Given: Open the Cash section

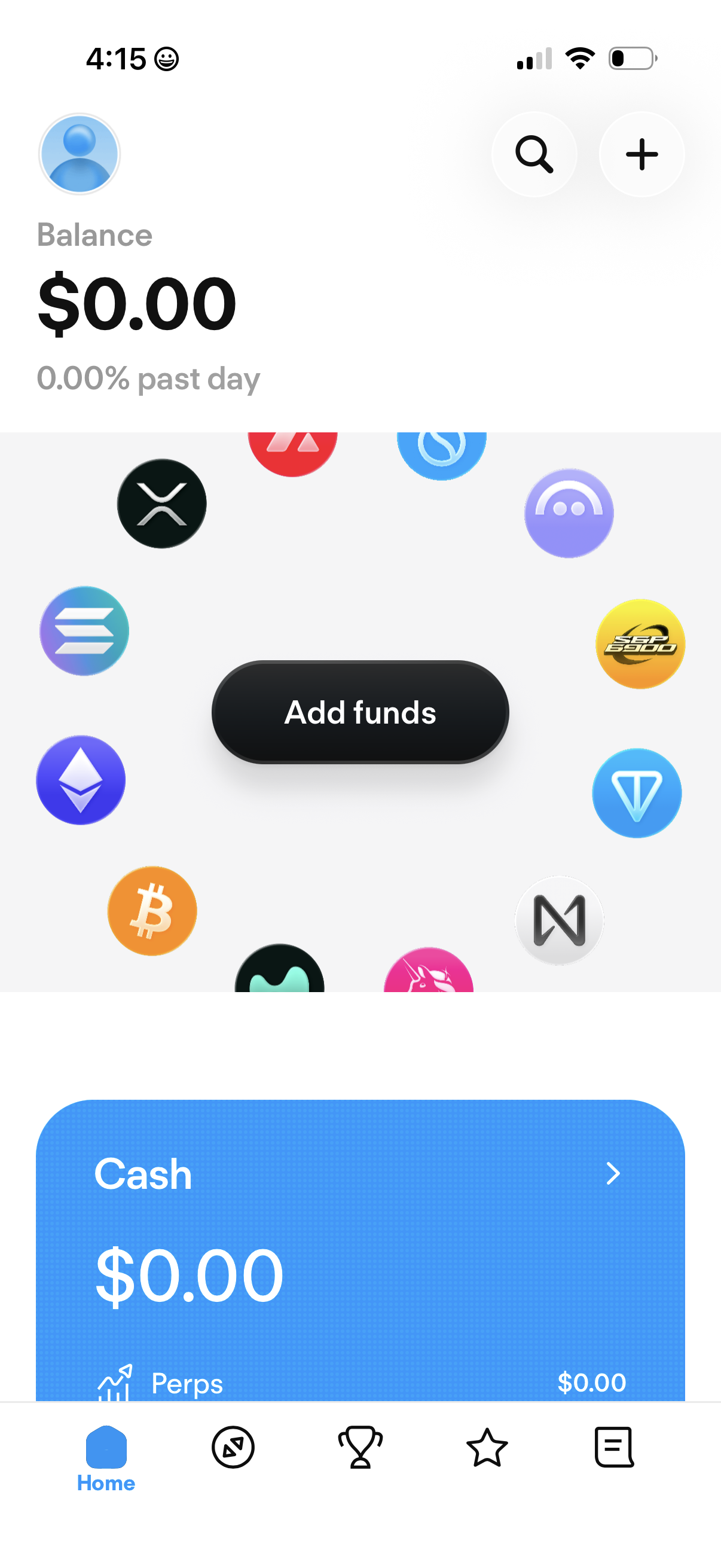Looking at the screenshot, I should pyautogui.click(x=143, y=1173).
